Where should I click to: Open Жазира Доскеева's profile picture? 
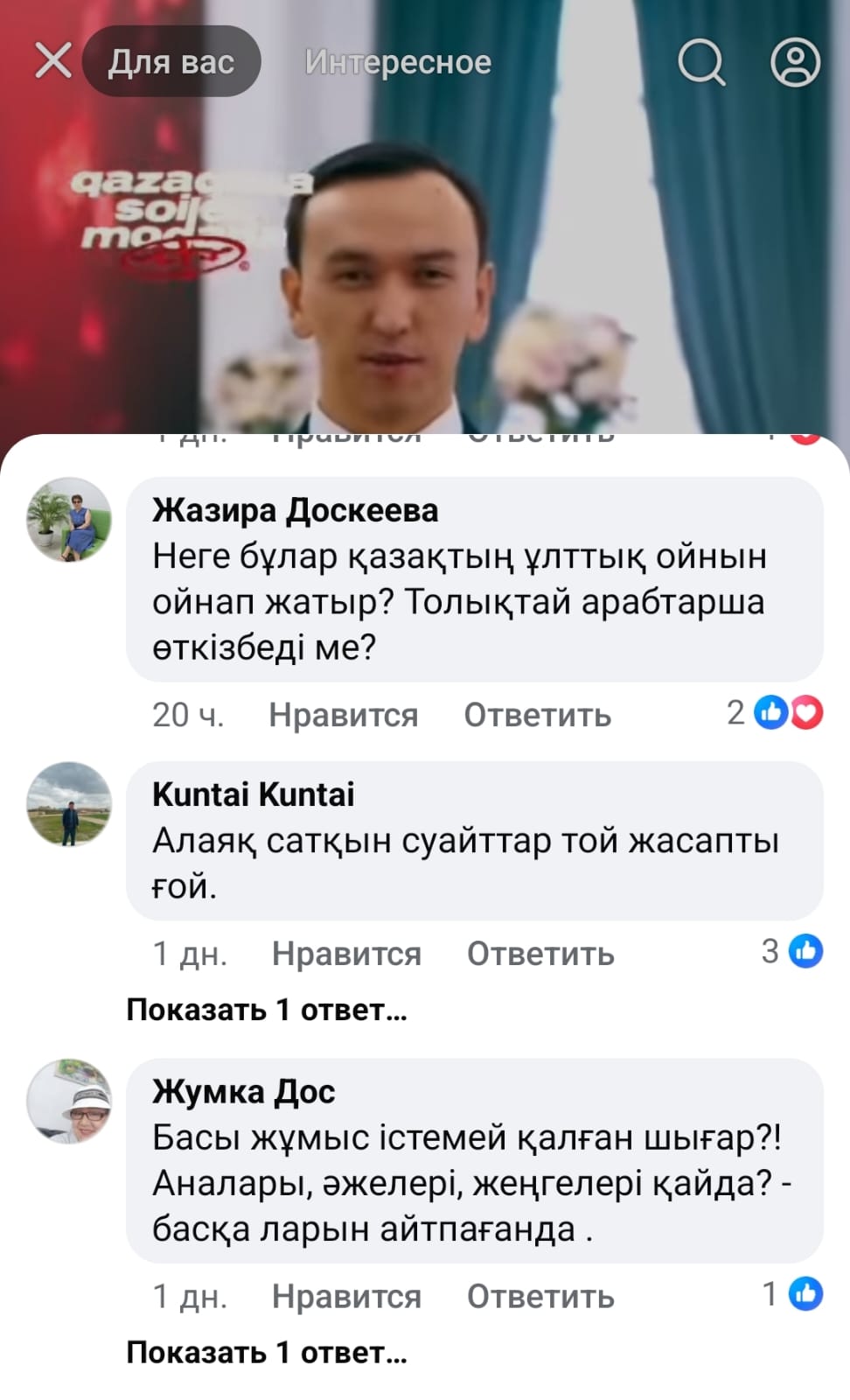pos(70,520)
